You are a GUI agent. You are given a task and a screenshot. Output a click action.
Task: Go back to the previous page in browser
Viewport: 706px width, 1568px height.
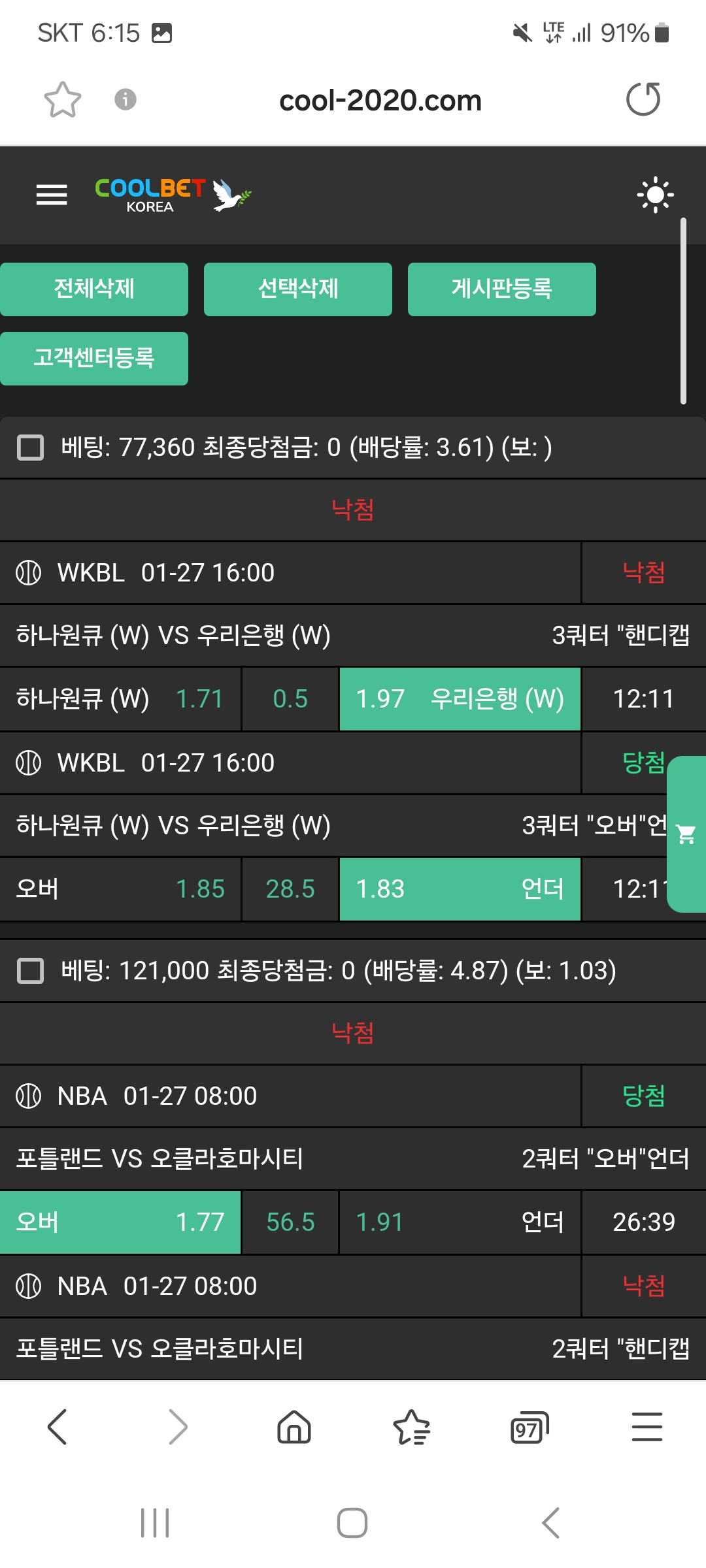tap(58, 1427)
